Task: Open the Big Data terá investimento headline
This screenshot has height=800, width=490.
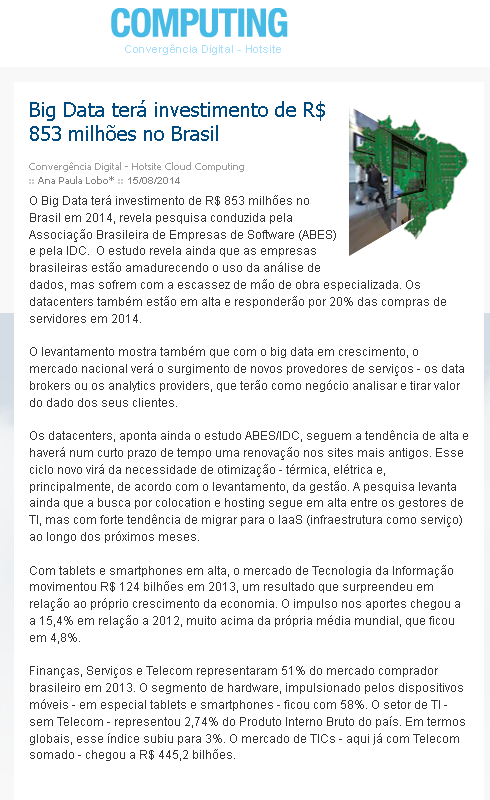Action: (177, 122)
